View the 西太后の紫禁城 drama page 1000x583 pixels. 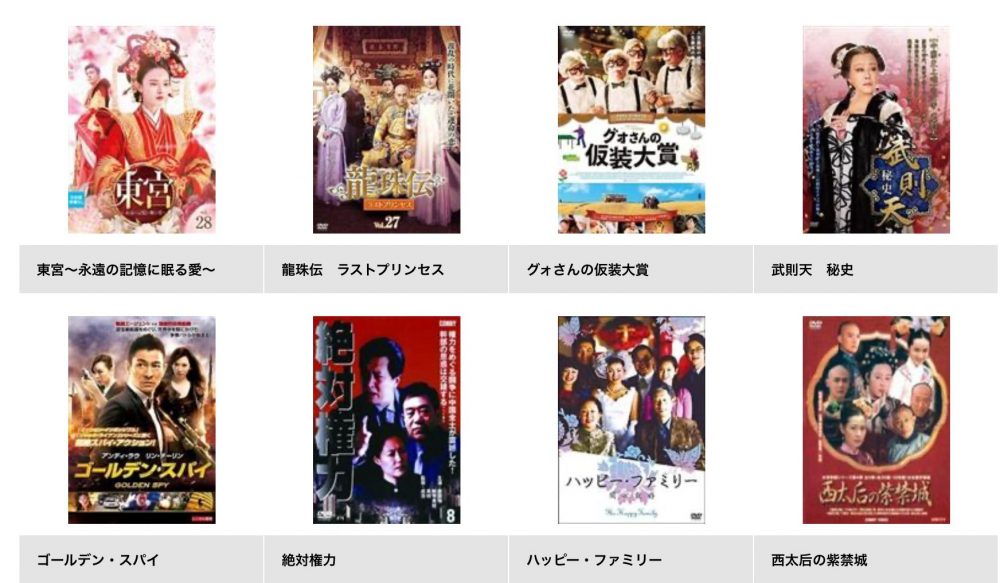tap(876, 420)
